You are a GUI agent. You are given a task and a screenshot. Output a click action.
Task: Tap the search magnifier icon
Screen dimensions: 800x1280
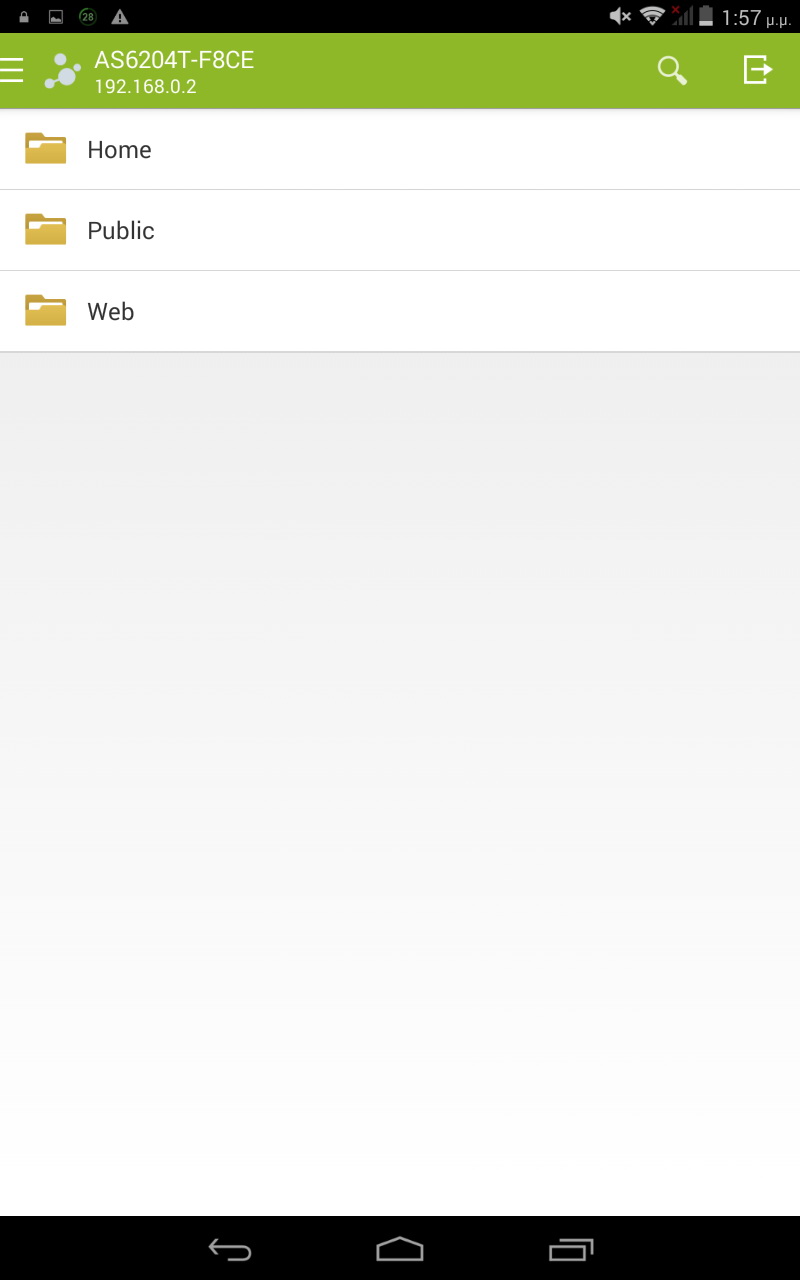pos(672,70)
